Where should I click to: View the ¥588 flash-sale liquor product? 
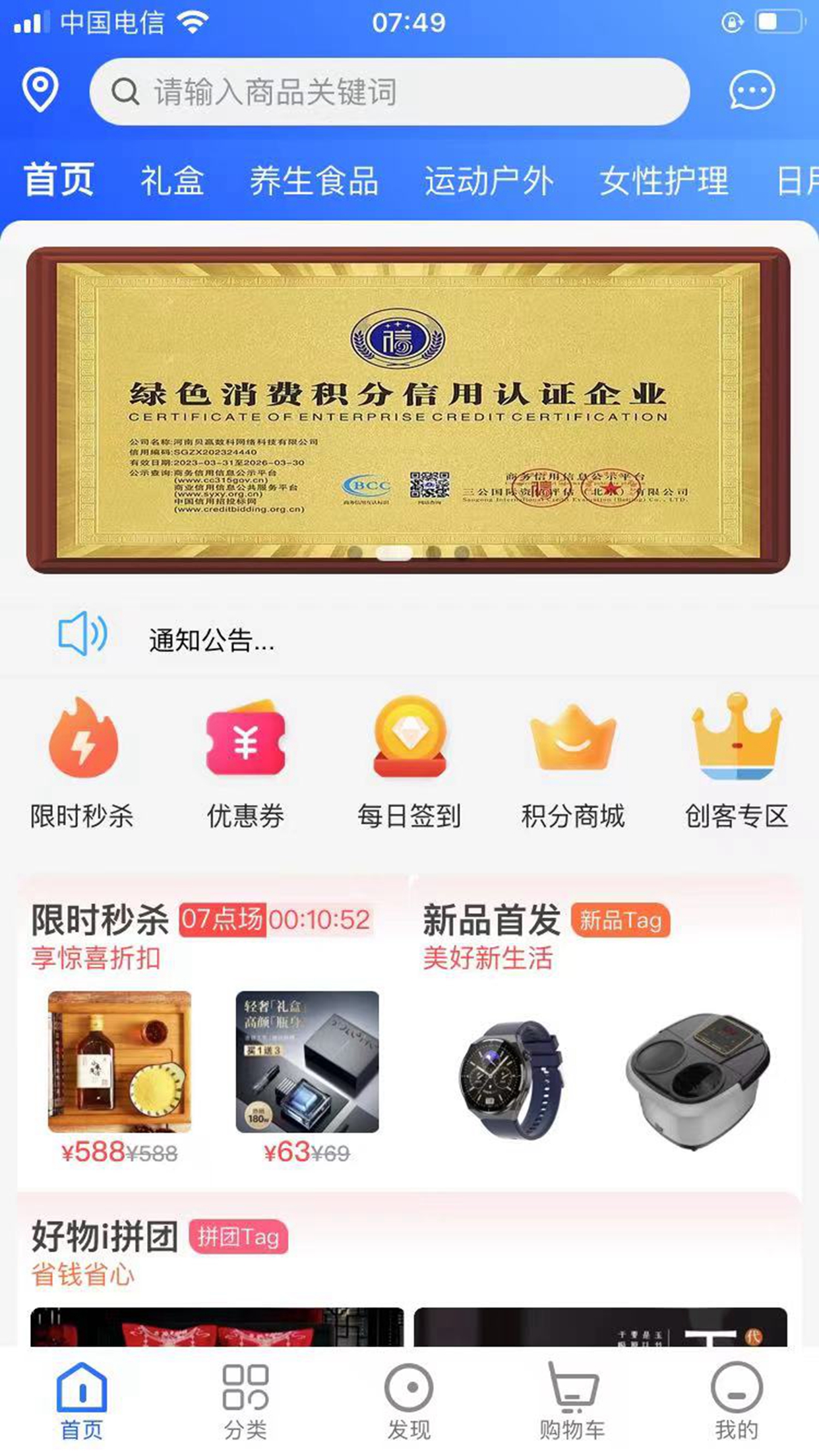(x=119, y=1063)
